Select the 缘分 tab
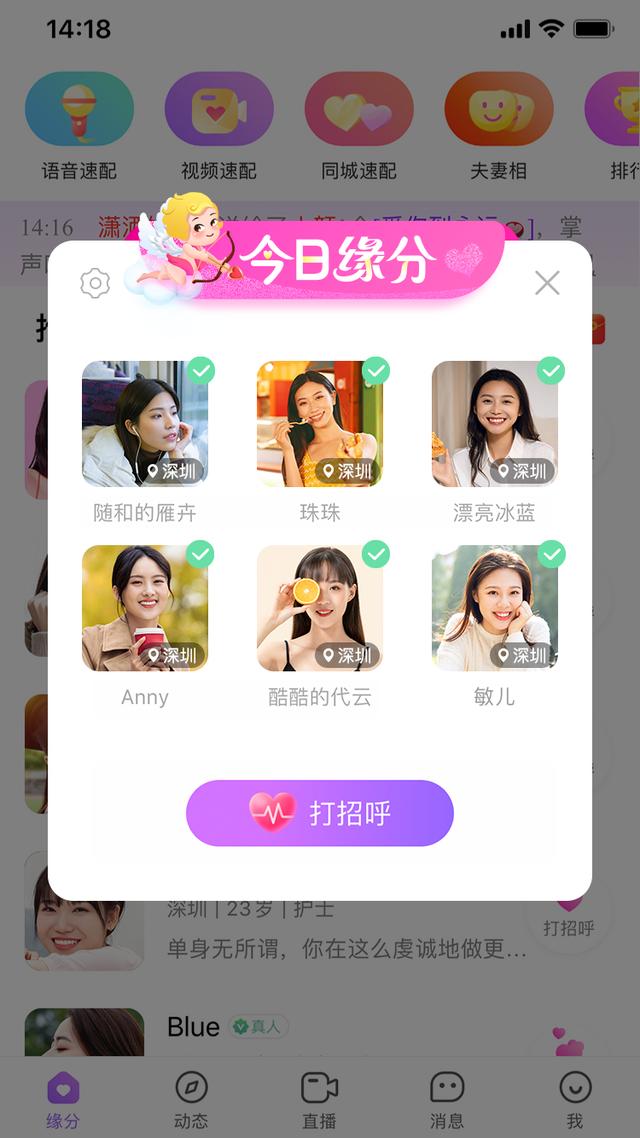The width and height of the screenshot is (640, 1138). 63,1099
